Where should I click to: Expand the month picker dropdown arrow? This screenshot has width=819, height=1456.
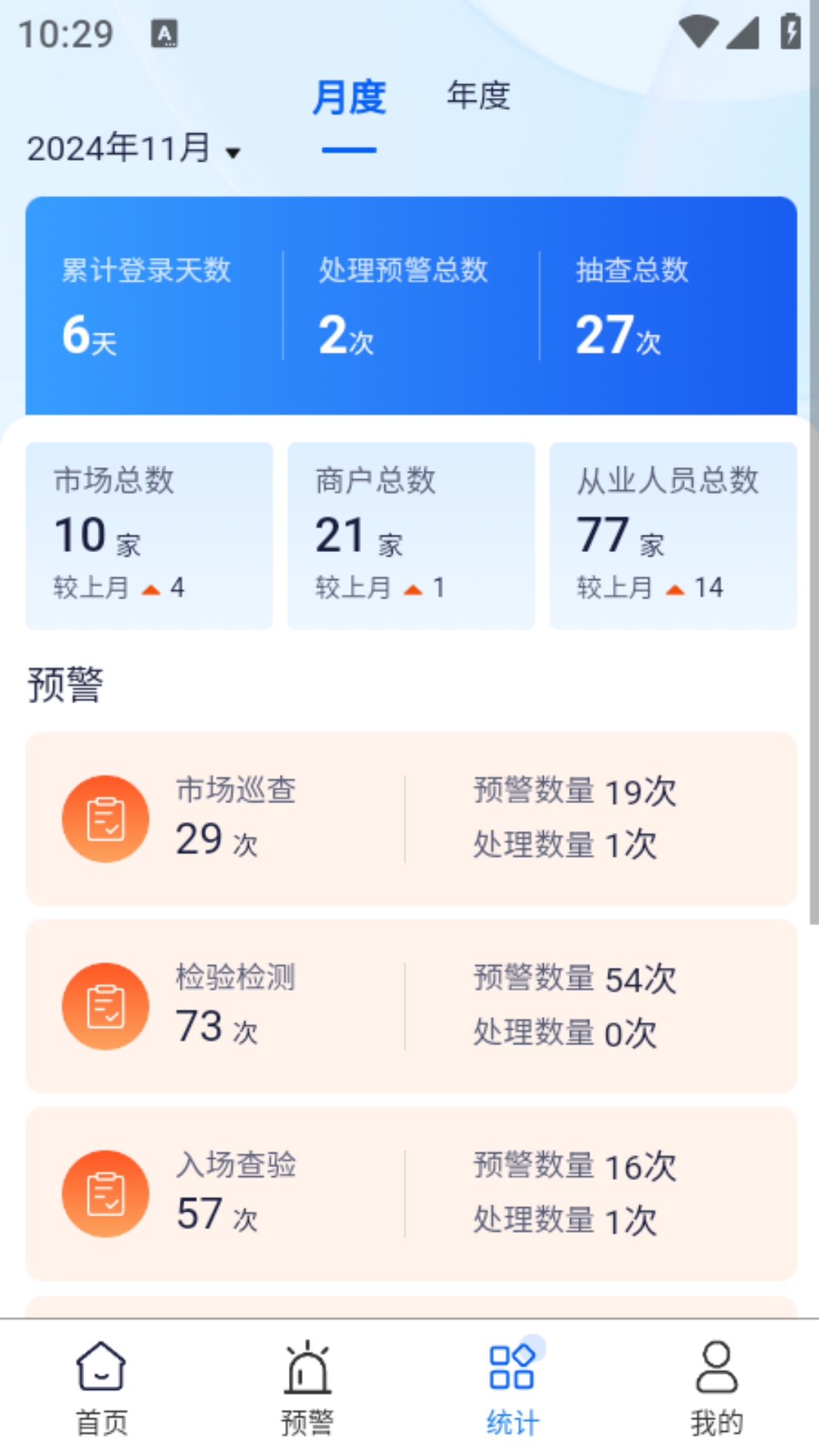click(234, 152)
